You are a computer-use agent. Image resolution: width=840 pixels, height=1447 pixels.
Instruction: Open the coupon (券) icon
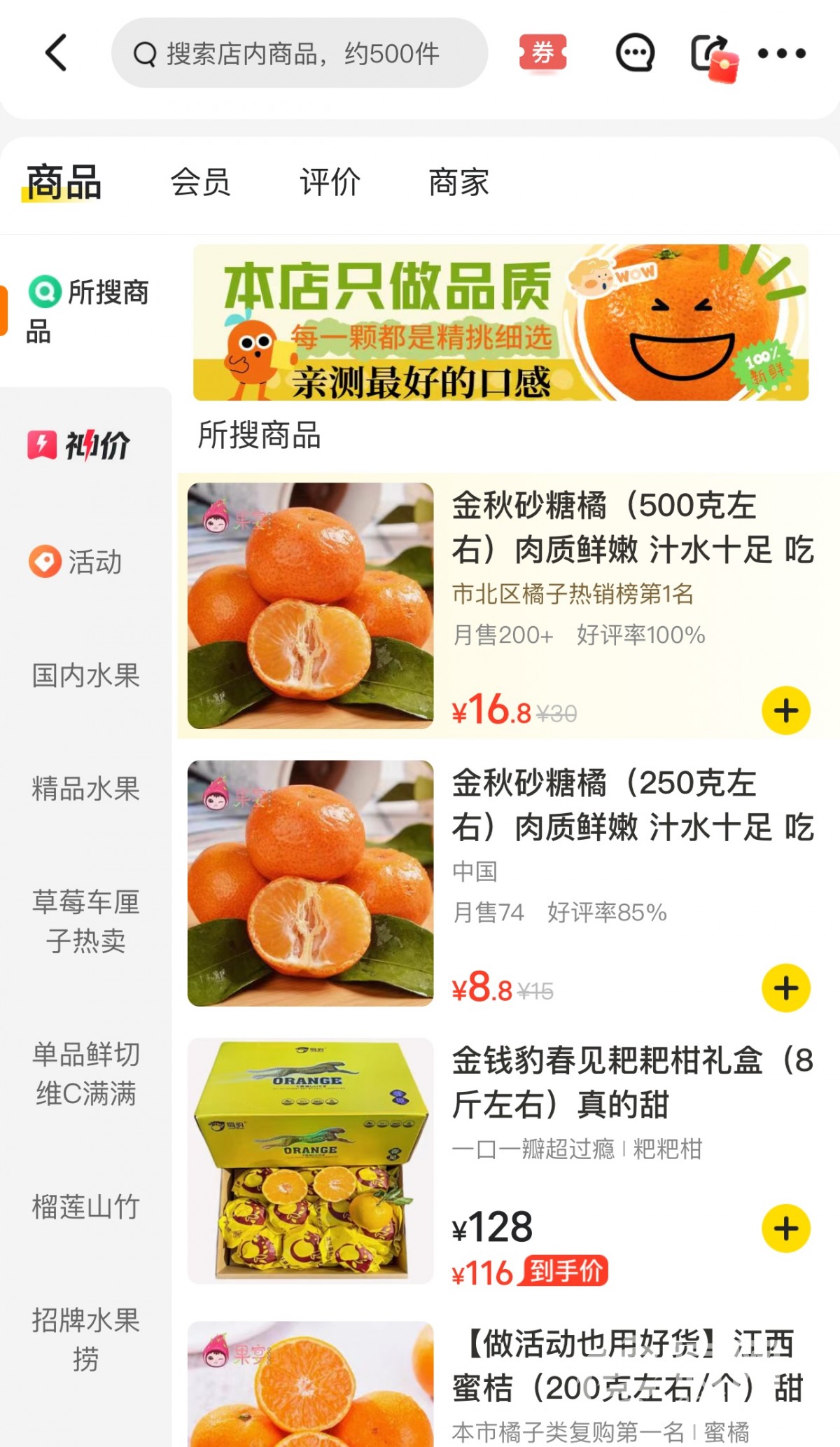542,53
